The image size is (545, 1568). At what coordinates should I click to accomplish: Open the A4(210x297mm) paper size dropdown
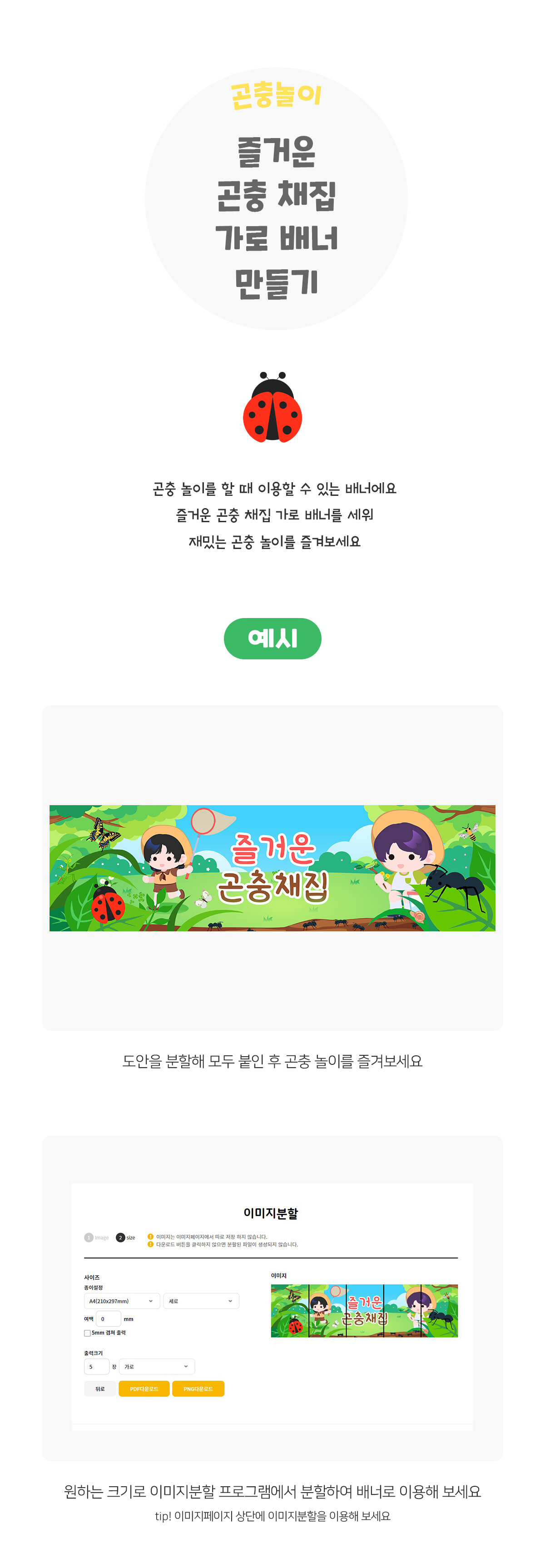(122, 1301)
